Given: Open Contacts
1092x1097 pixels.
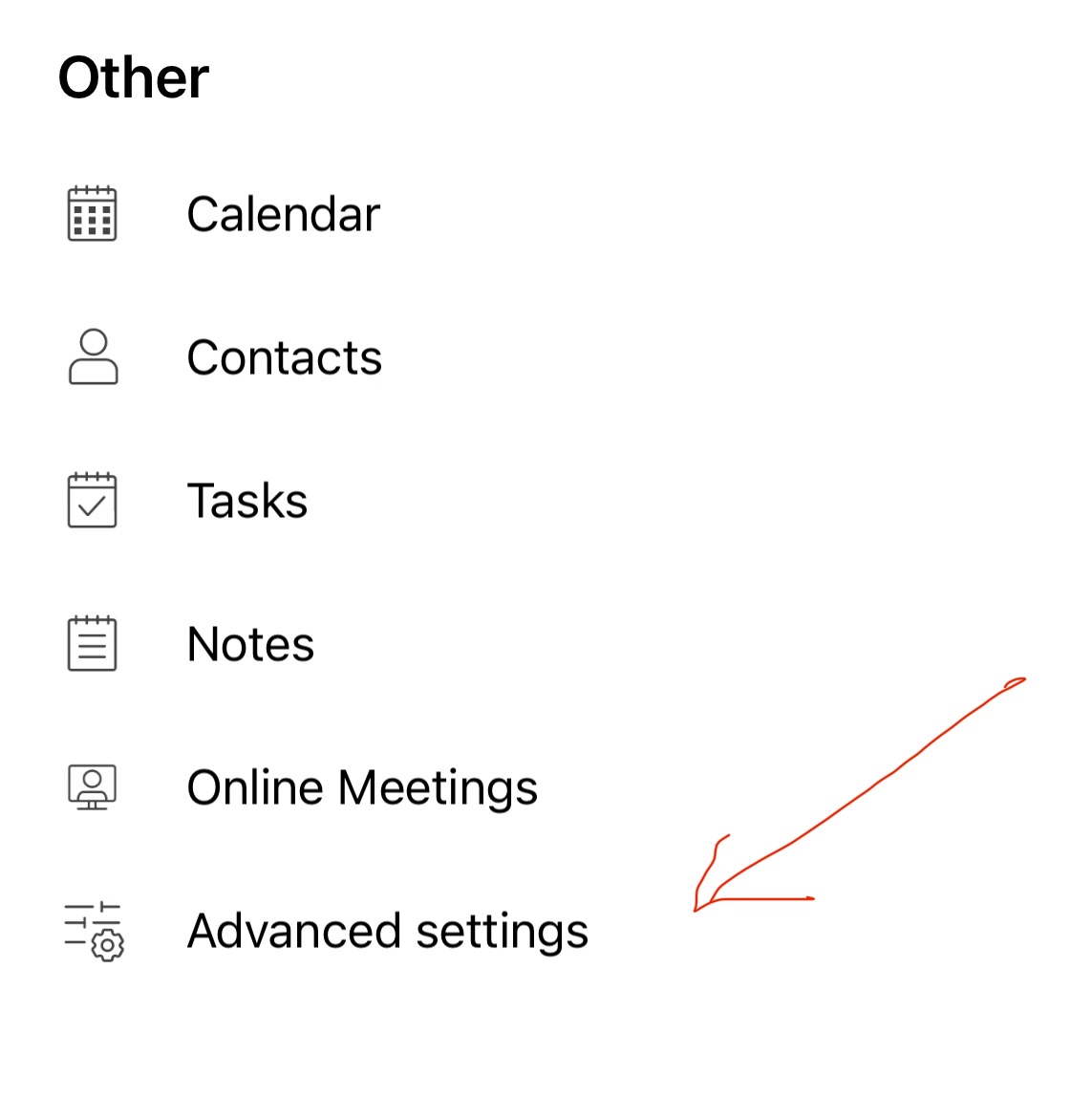Looking at the screenshot, I should click(x=284, y=358).
